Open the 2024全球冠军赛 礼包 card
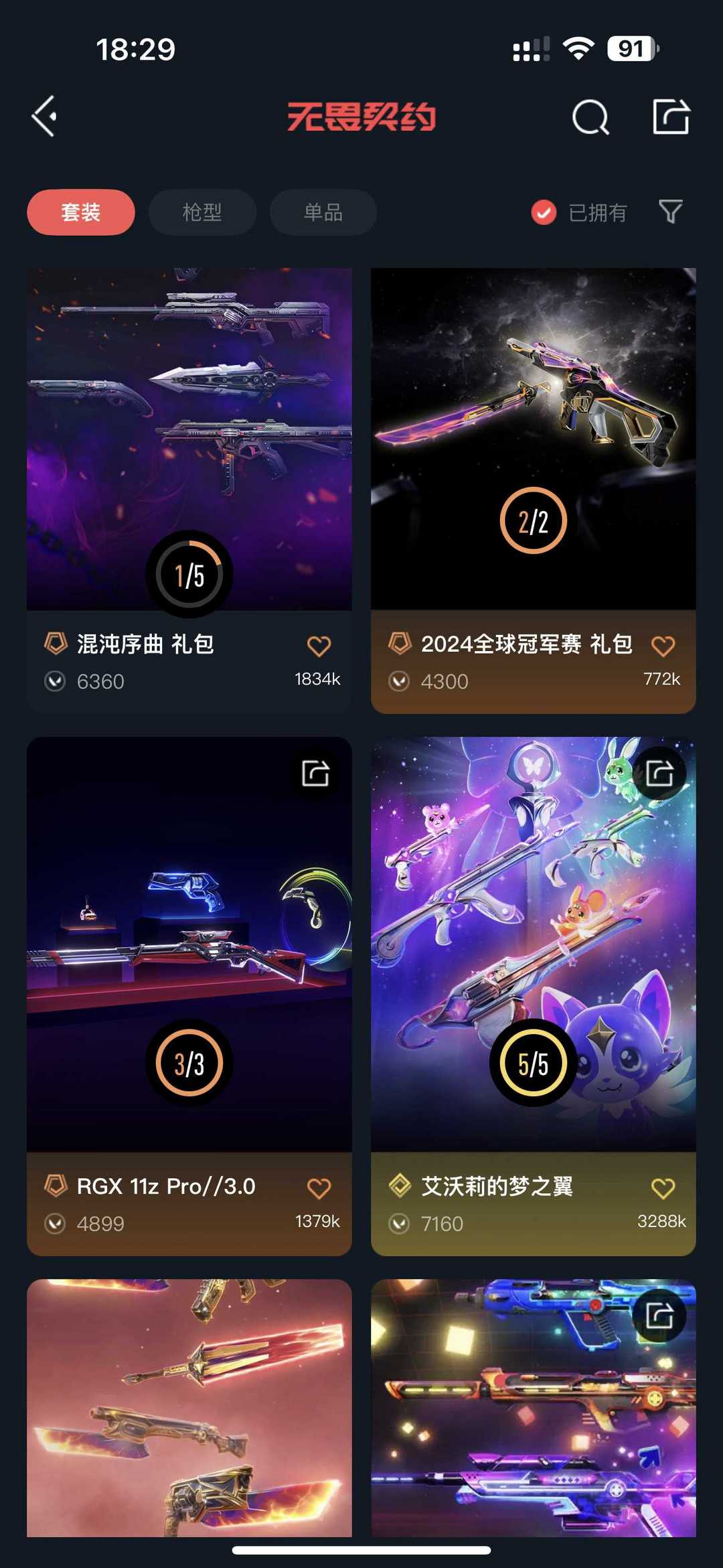 [534, 490]
